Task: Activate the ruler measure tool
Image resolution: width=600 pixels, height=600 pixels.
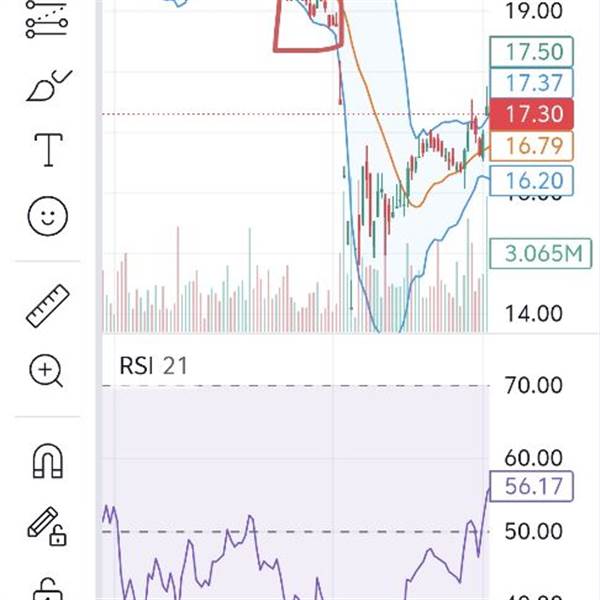Action: pos(47,306)
